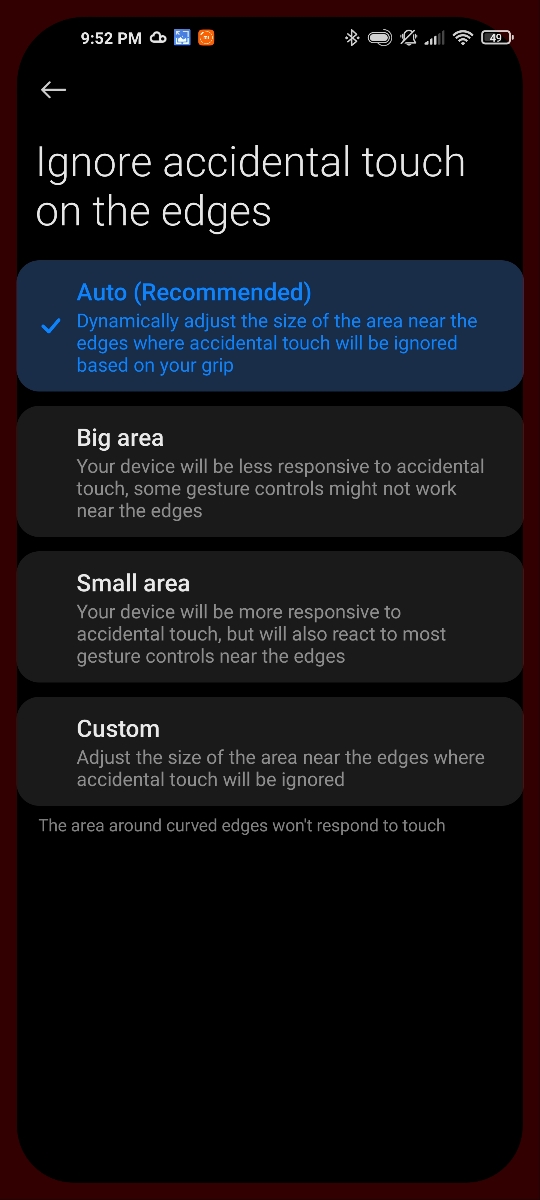Select the Auto (Recommended) option
The width and height of the screenshot is (540, 1200).
270,326
